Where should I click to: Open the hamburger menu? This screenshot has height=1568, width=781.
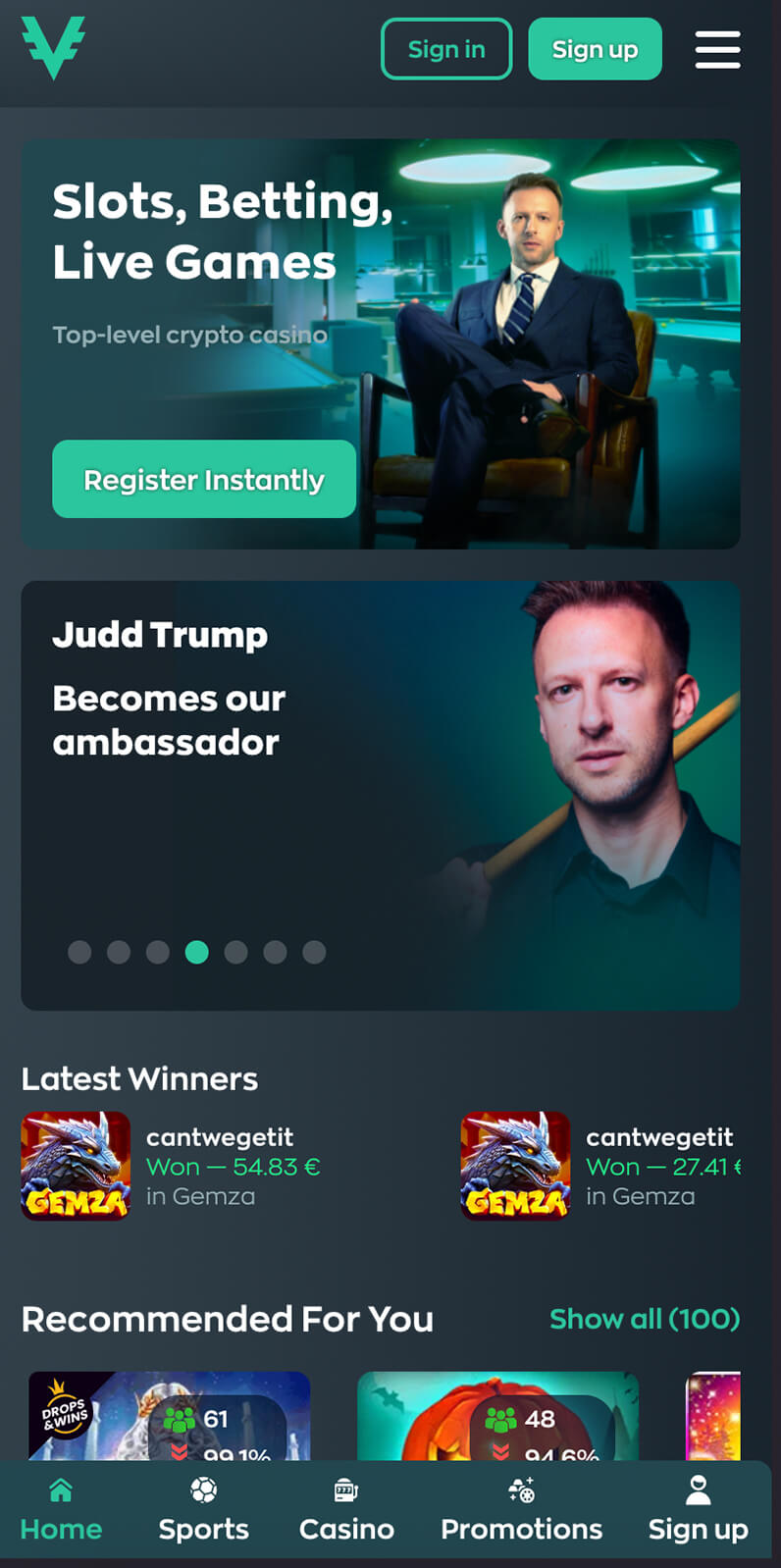717,49
